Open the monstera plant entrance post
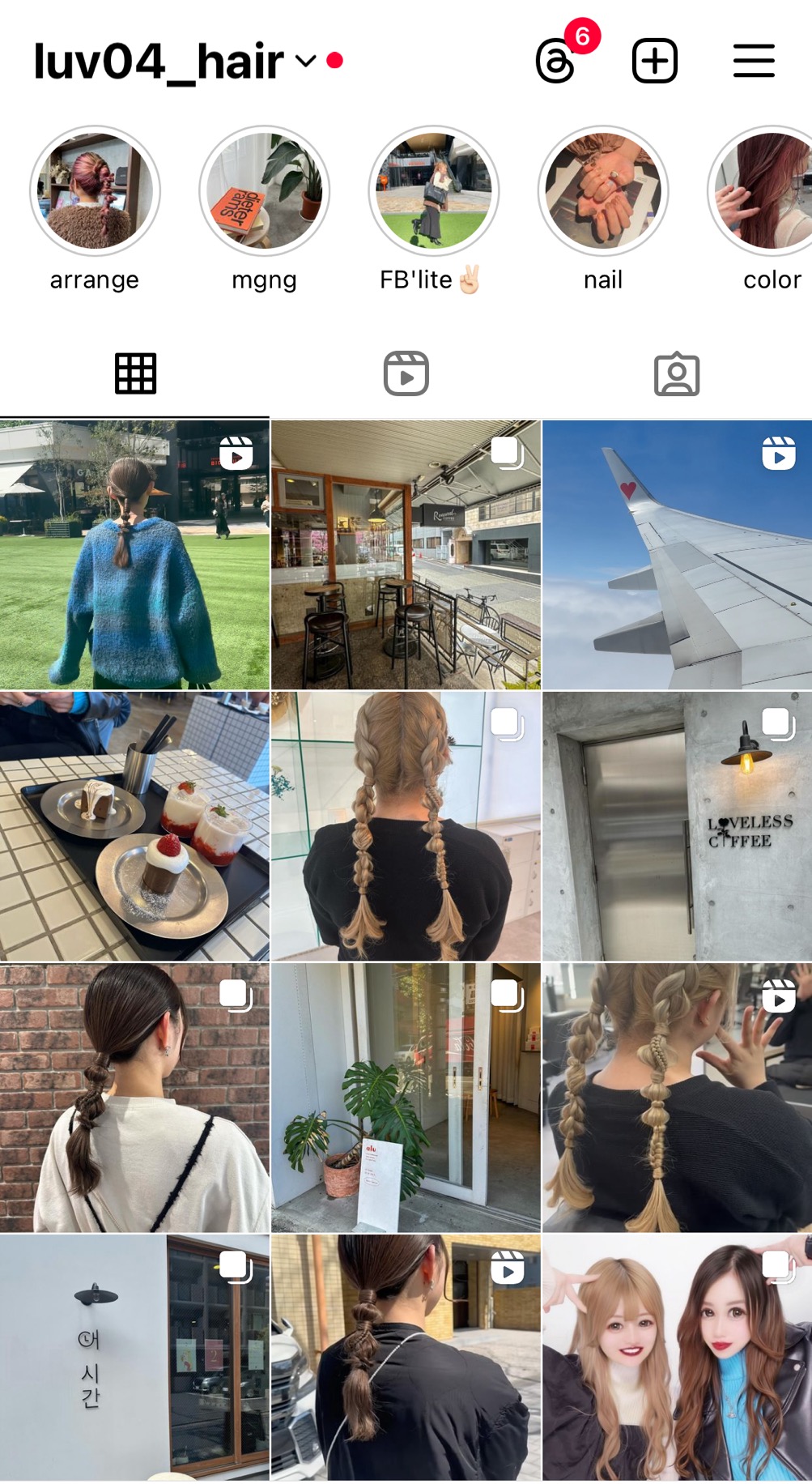812x1484 pixels. (x=406, y=1098)
